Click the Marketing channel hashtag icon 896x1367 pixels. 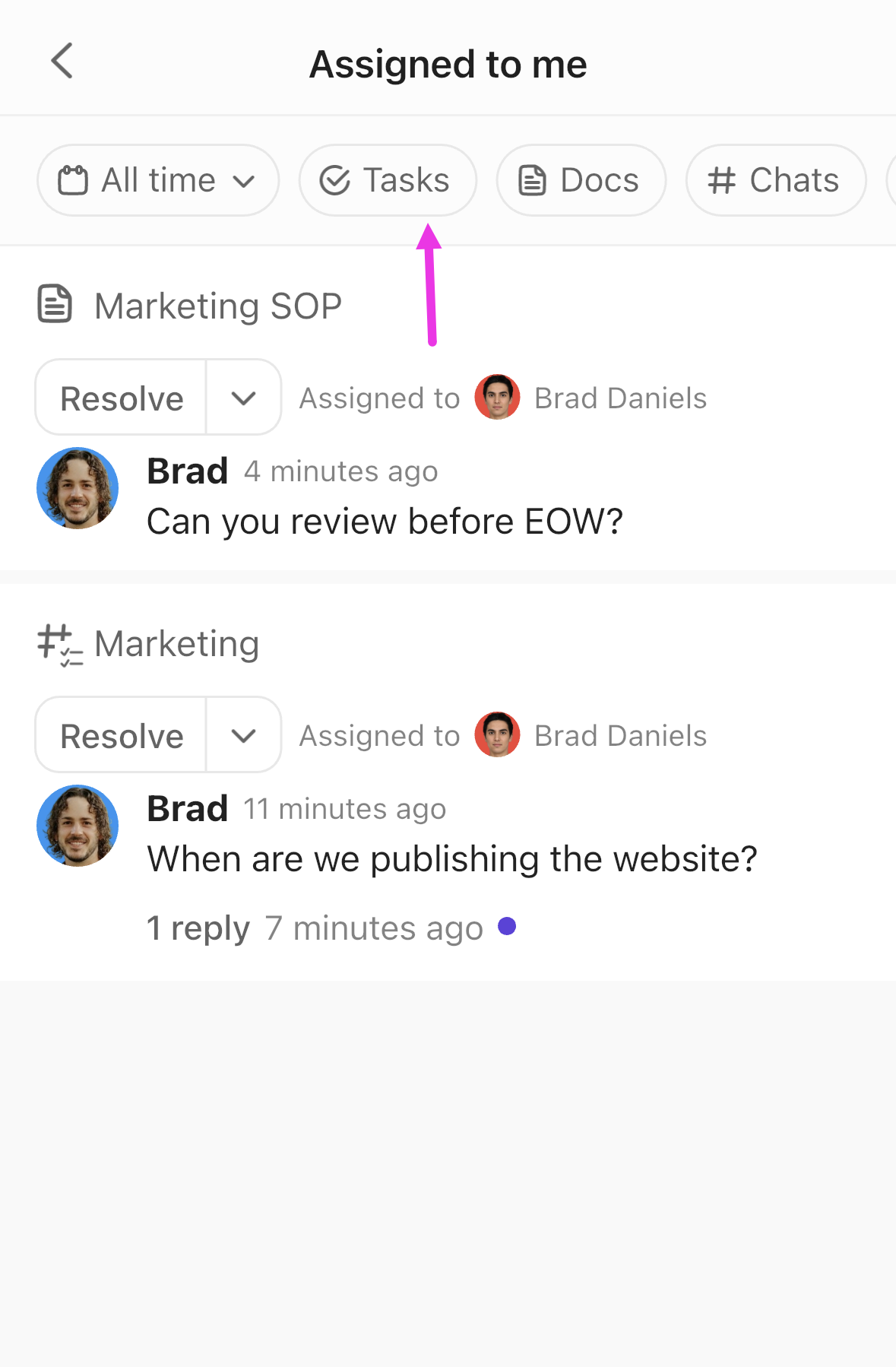click(x=55, y=642)
